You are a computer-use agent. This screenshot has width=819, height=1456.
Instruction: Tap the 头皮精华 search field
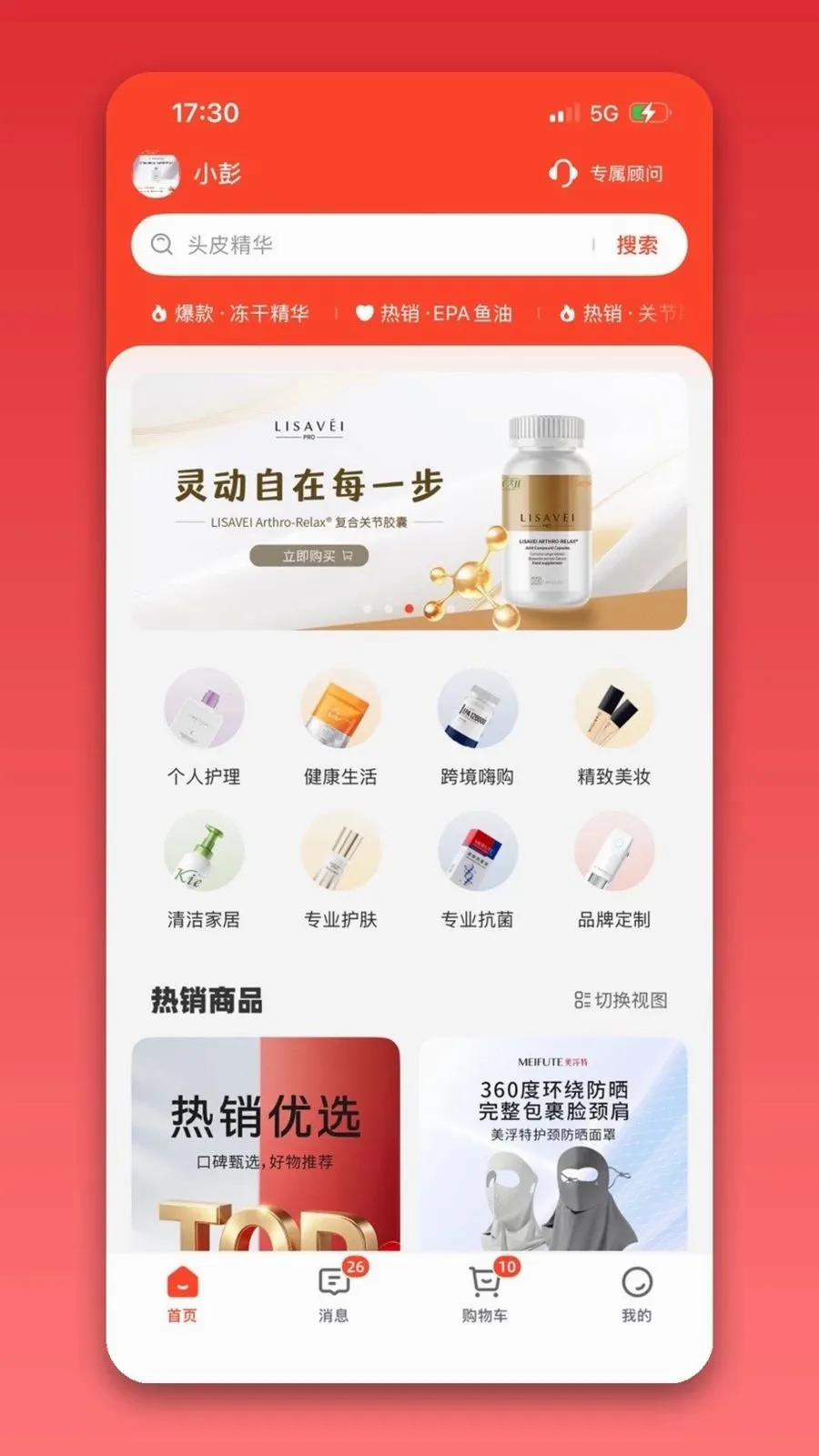point(364,245)
